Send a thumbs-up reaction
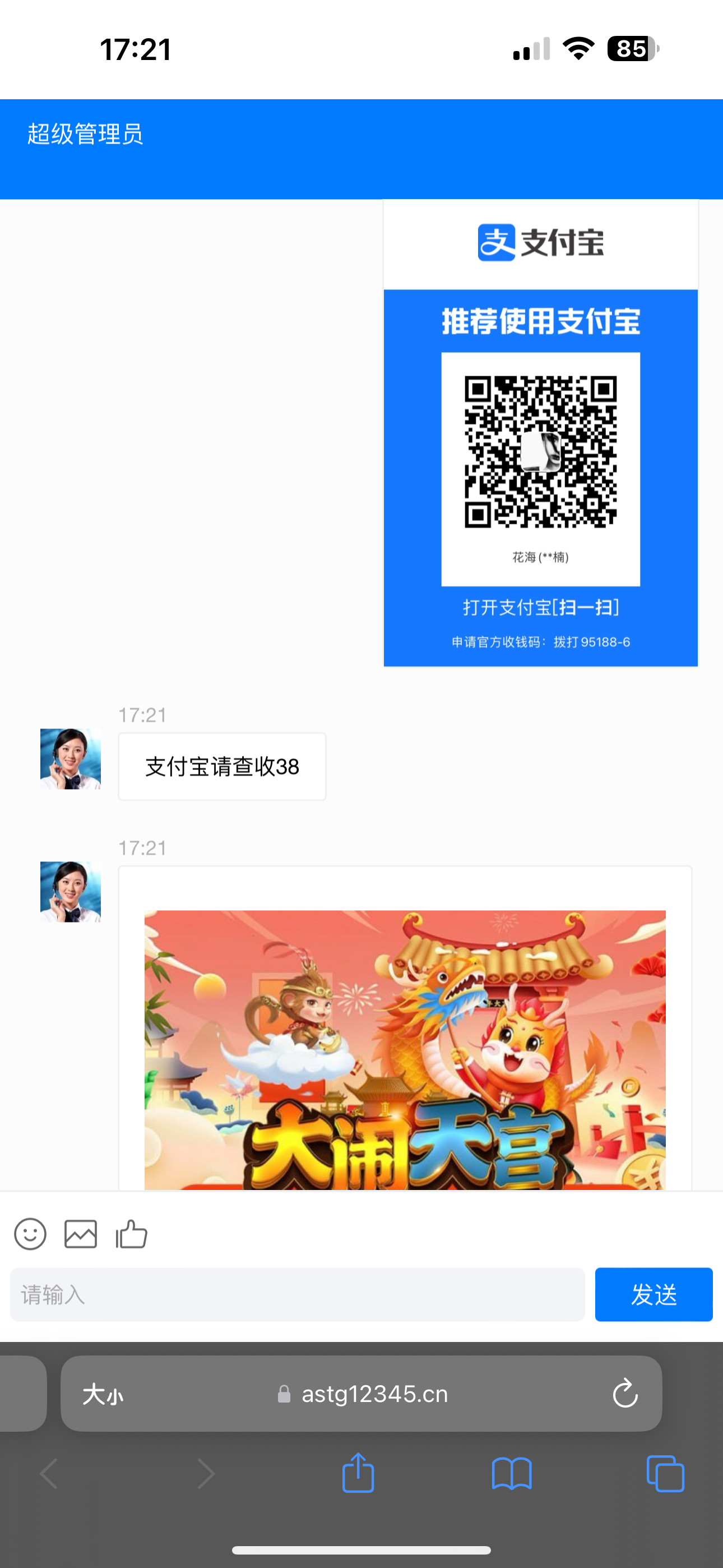The height and width of the screenshot is (1568, 723). click(x=132, y=1234)
